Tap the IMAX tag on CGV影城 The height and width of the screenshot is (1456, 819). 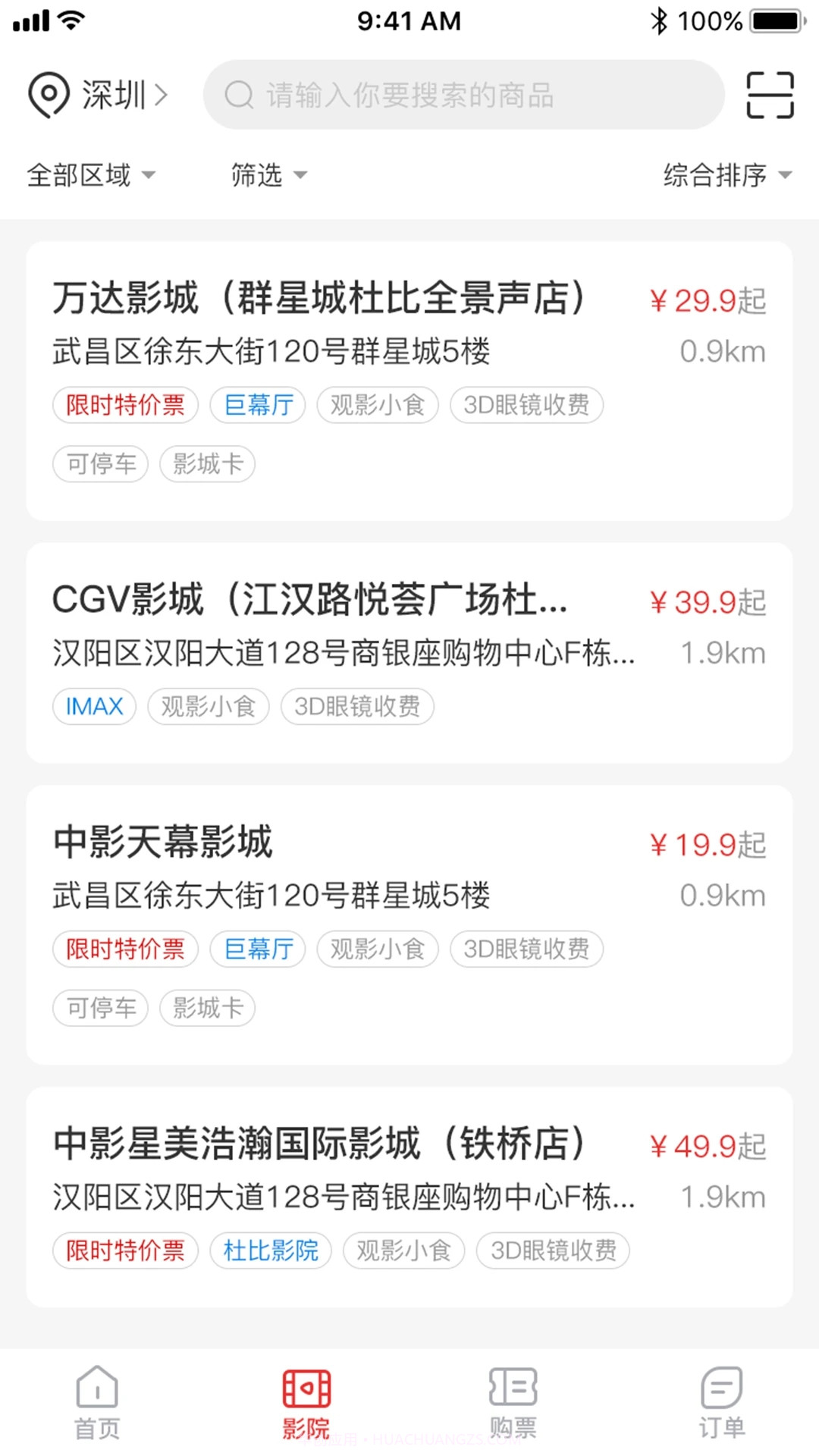94,706
